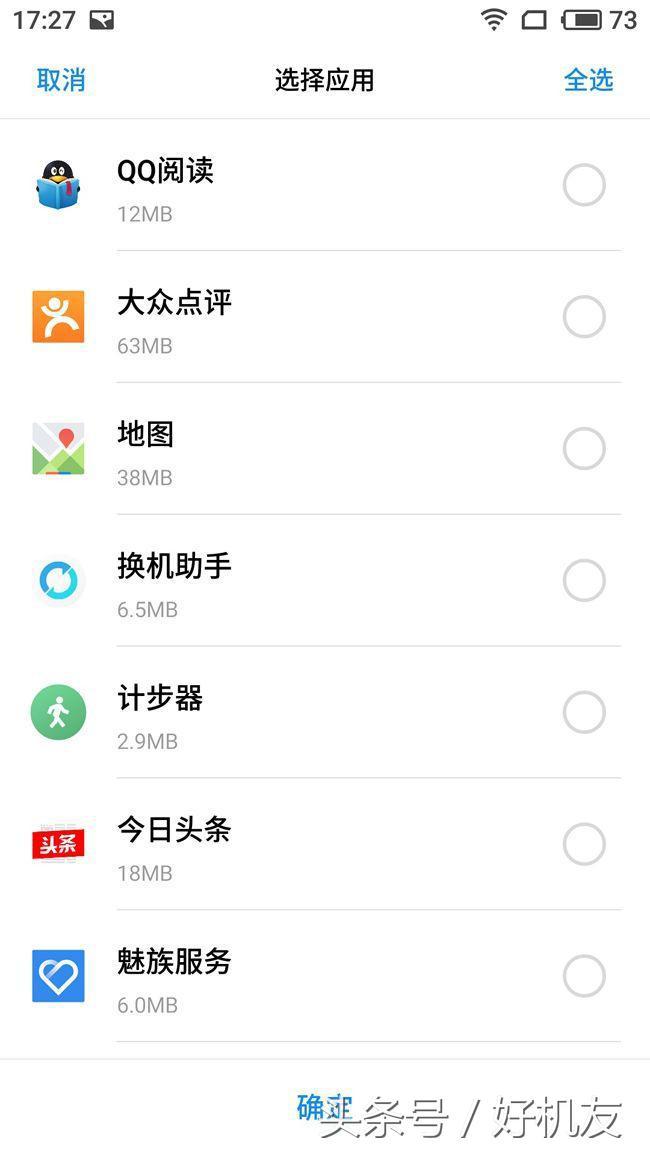This screenshot has width=650, height=1156.
Task: Select the QQ阅读 app checkbox
Action: pyautogui.click(x=584, y=185)
